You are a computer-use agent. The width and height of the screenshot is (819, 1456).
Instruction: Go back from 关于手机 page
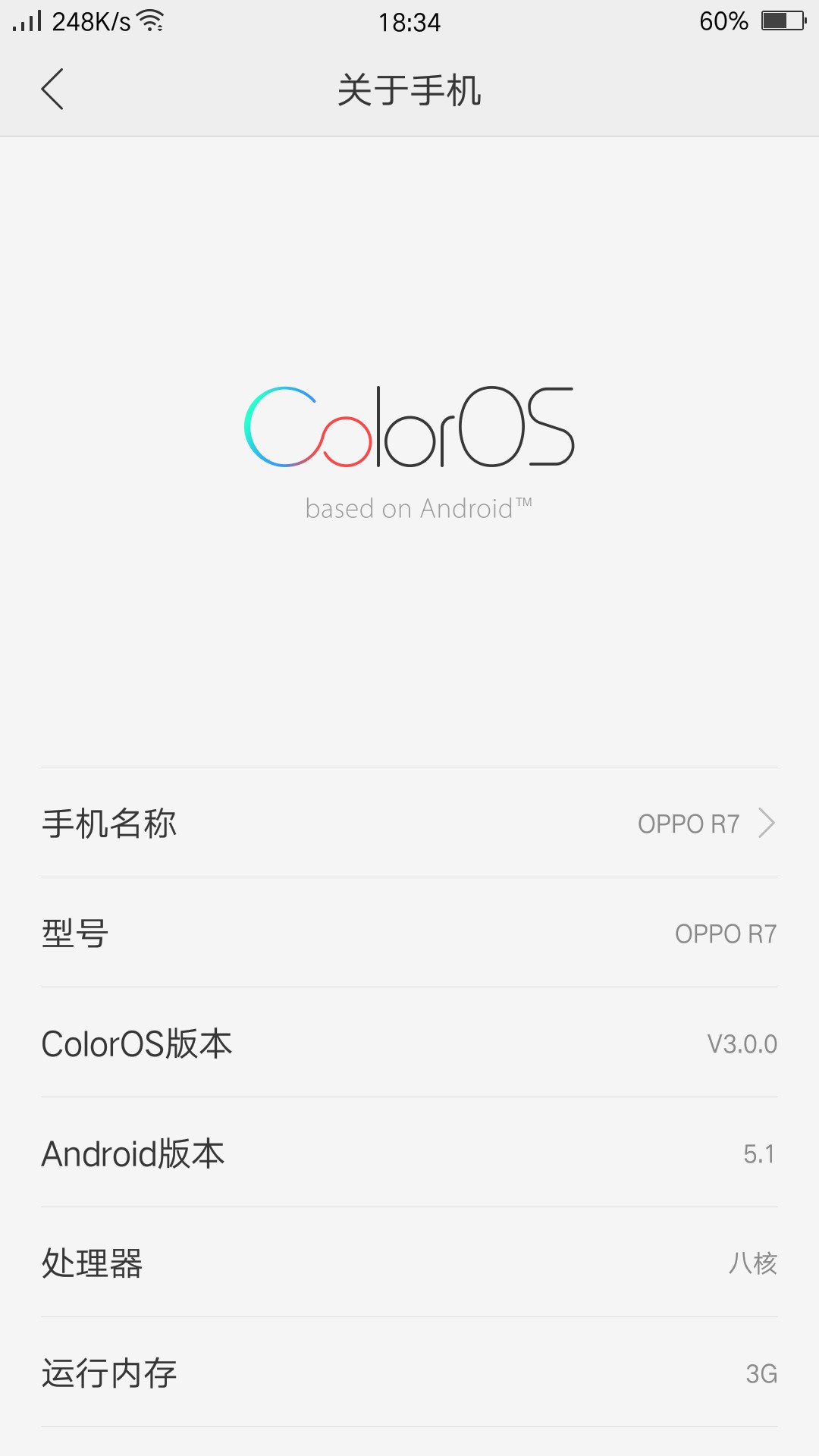(x=52, y=89)
